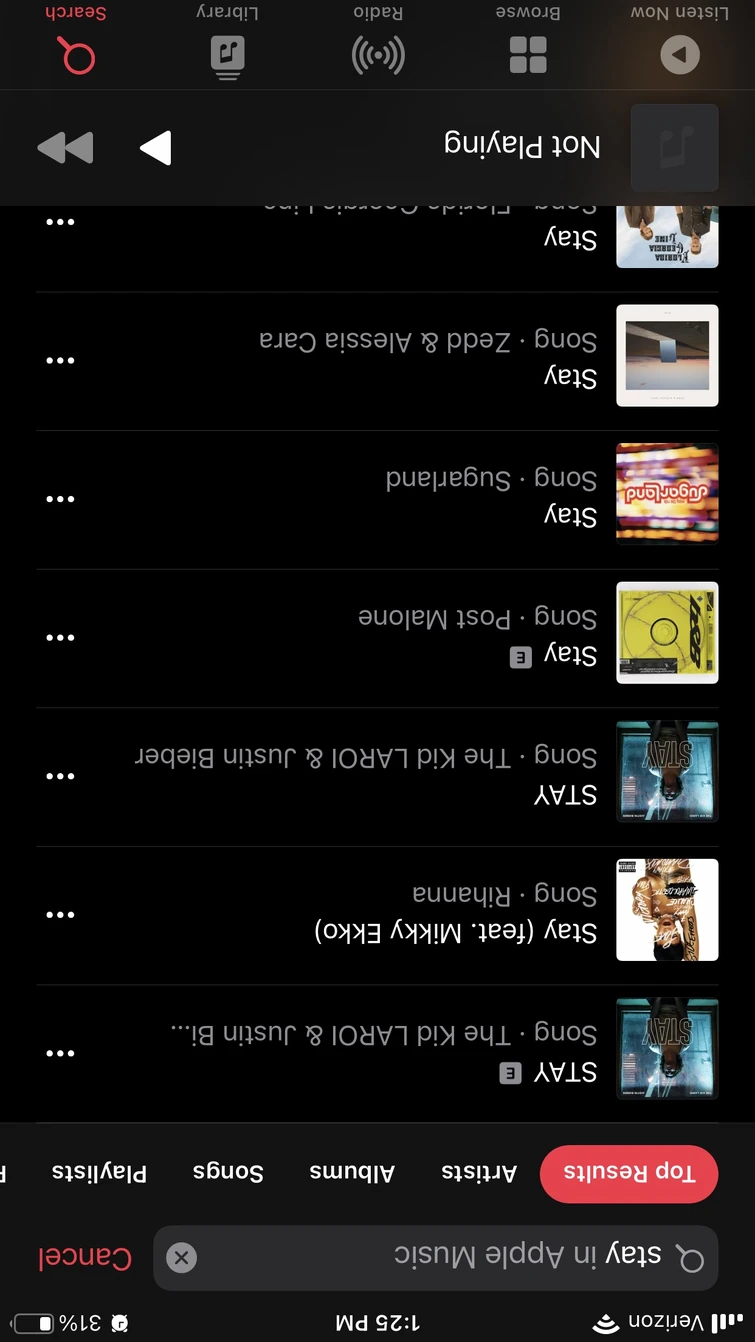The image size is (755, 1342).
Task: Open more options for Rihanna's Stay
Action: [x=60, y=914]
